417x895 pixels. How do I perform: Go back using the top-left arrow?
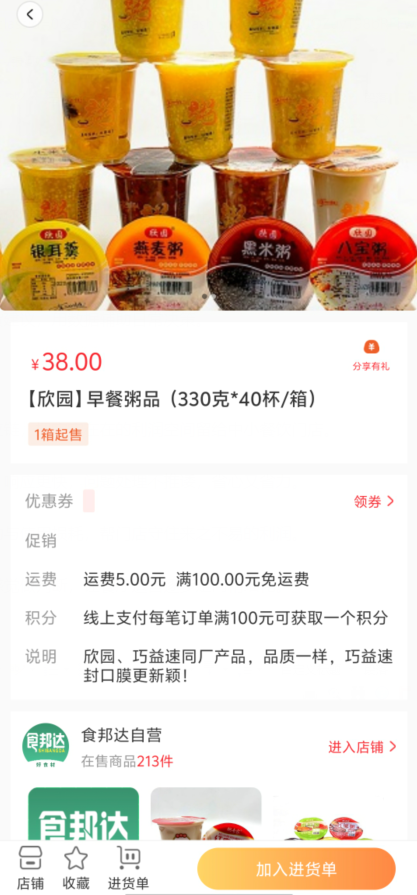point(30,14)
